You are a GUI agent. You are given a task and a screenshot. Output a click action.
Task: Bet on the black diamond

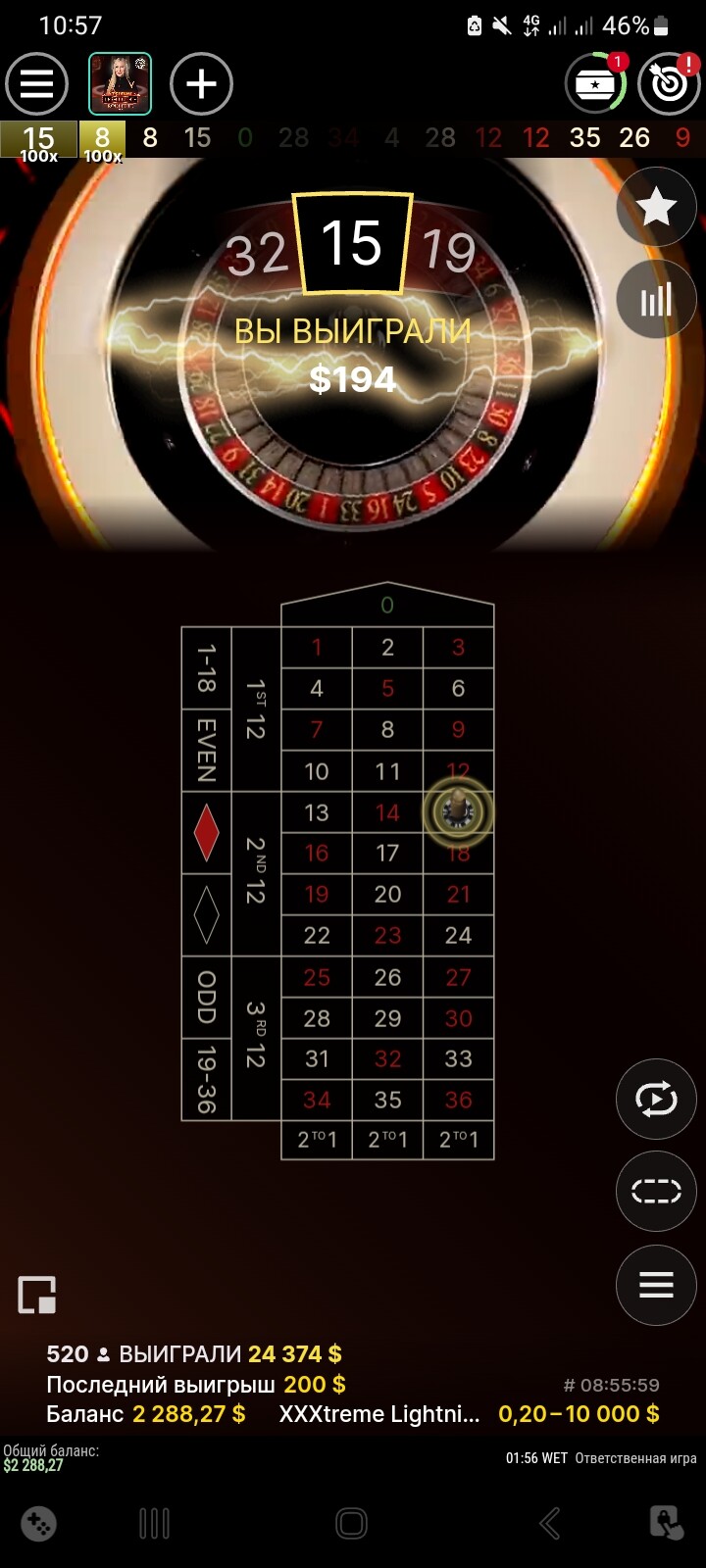pyautogui.click(x=206, y=915)
